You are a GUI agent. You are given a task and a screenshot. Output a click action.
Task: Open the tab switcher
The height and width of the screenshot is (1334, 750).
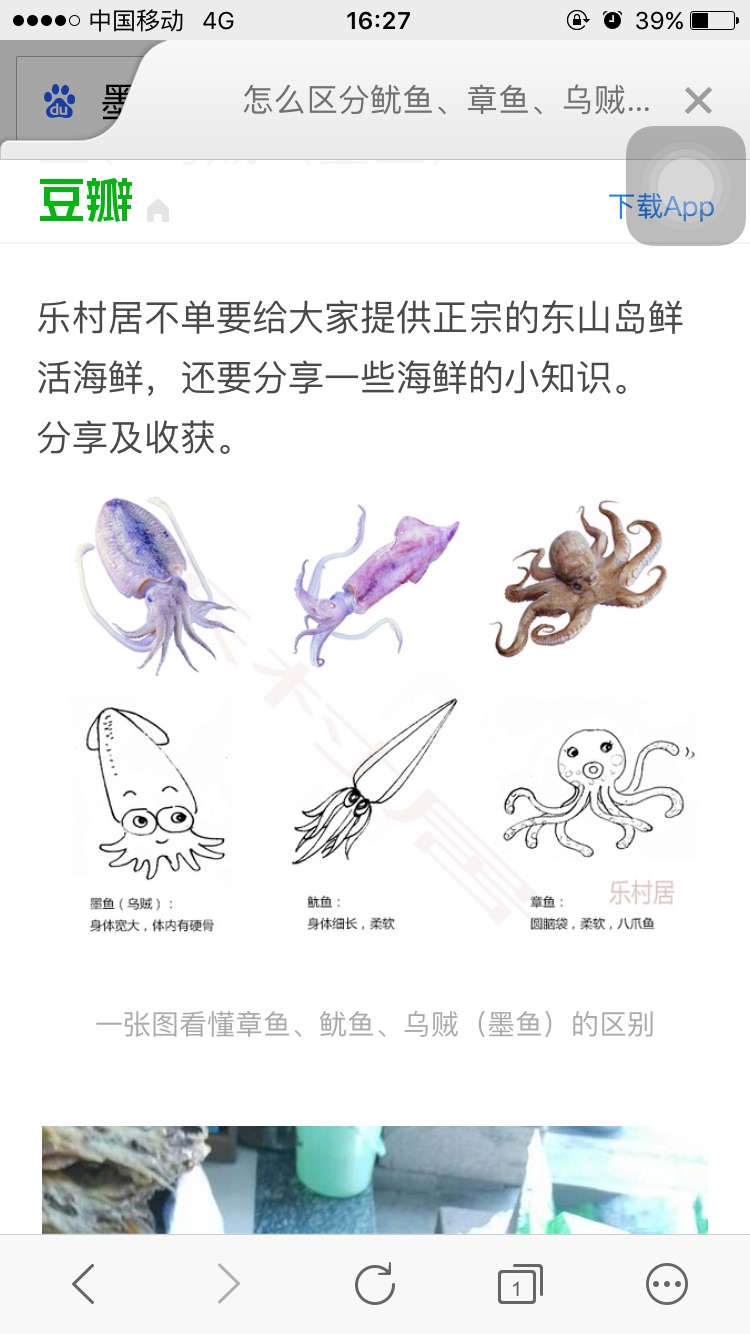point(520,1284)
